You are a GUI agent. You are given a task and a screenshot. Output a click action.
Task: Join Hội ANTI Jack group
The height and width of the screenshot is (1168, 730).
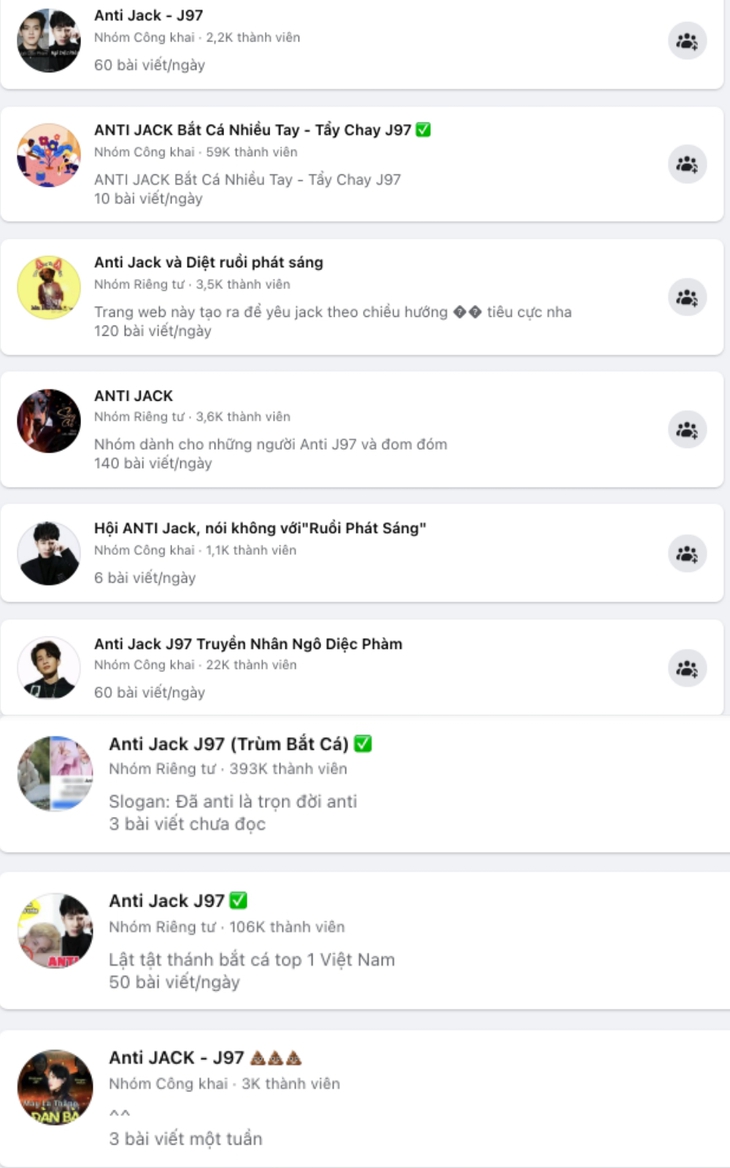point(687,553)
